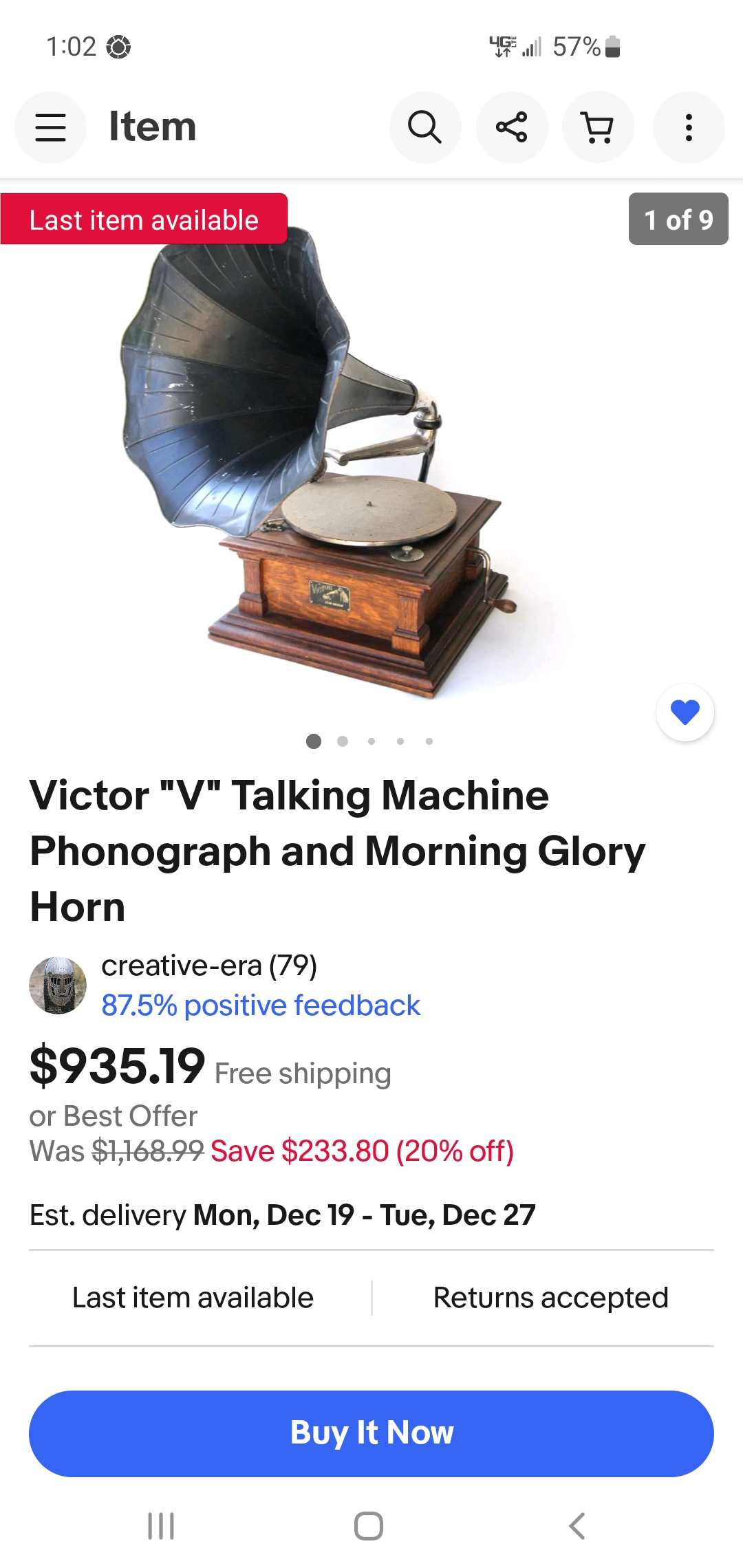Image resolution: width=743 pixels, height=1568 pixels.
Task: Open the search icon
Action: pyautogui.click(x=424, y=127)
